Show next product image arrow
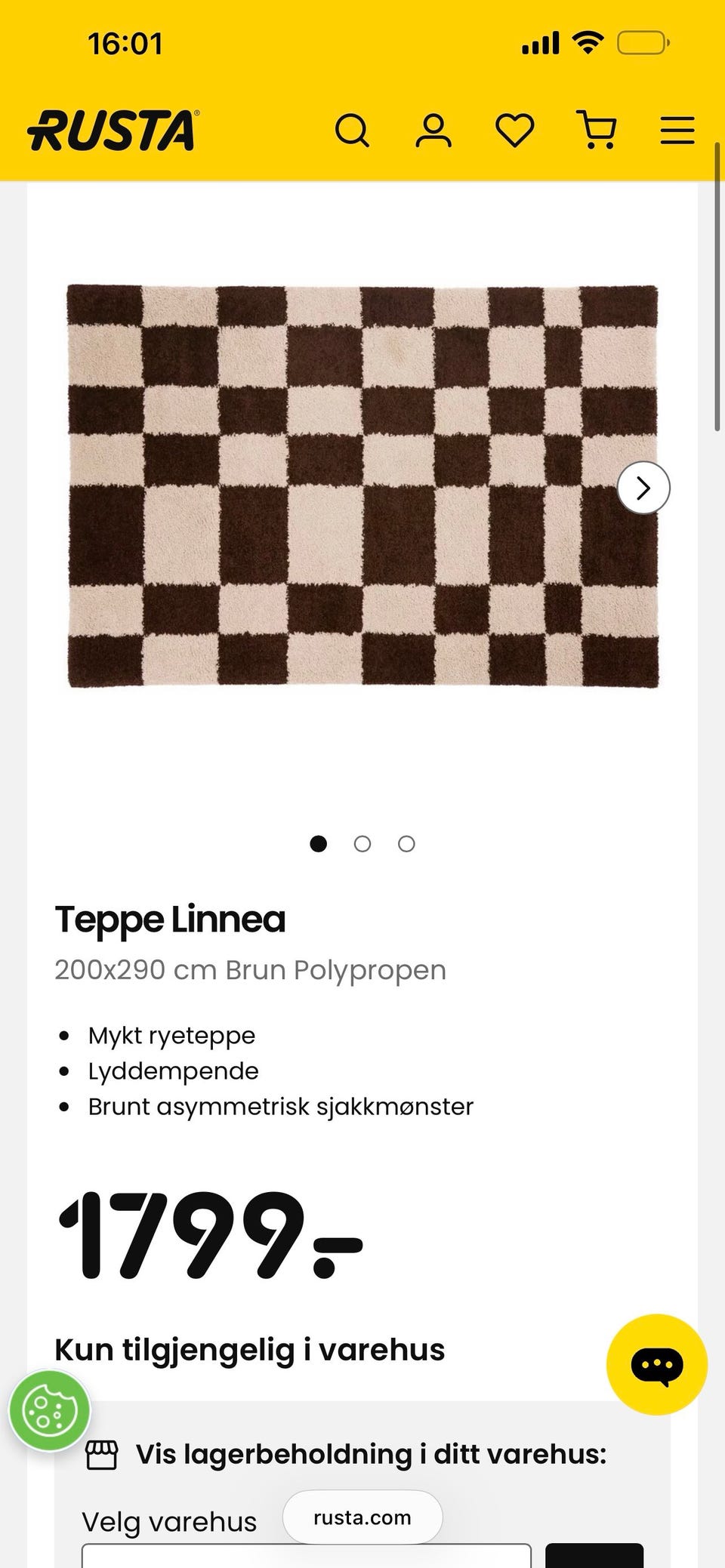 (643, 488)
